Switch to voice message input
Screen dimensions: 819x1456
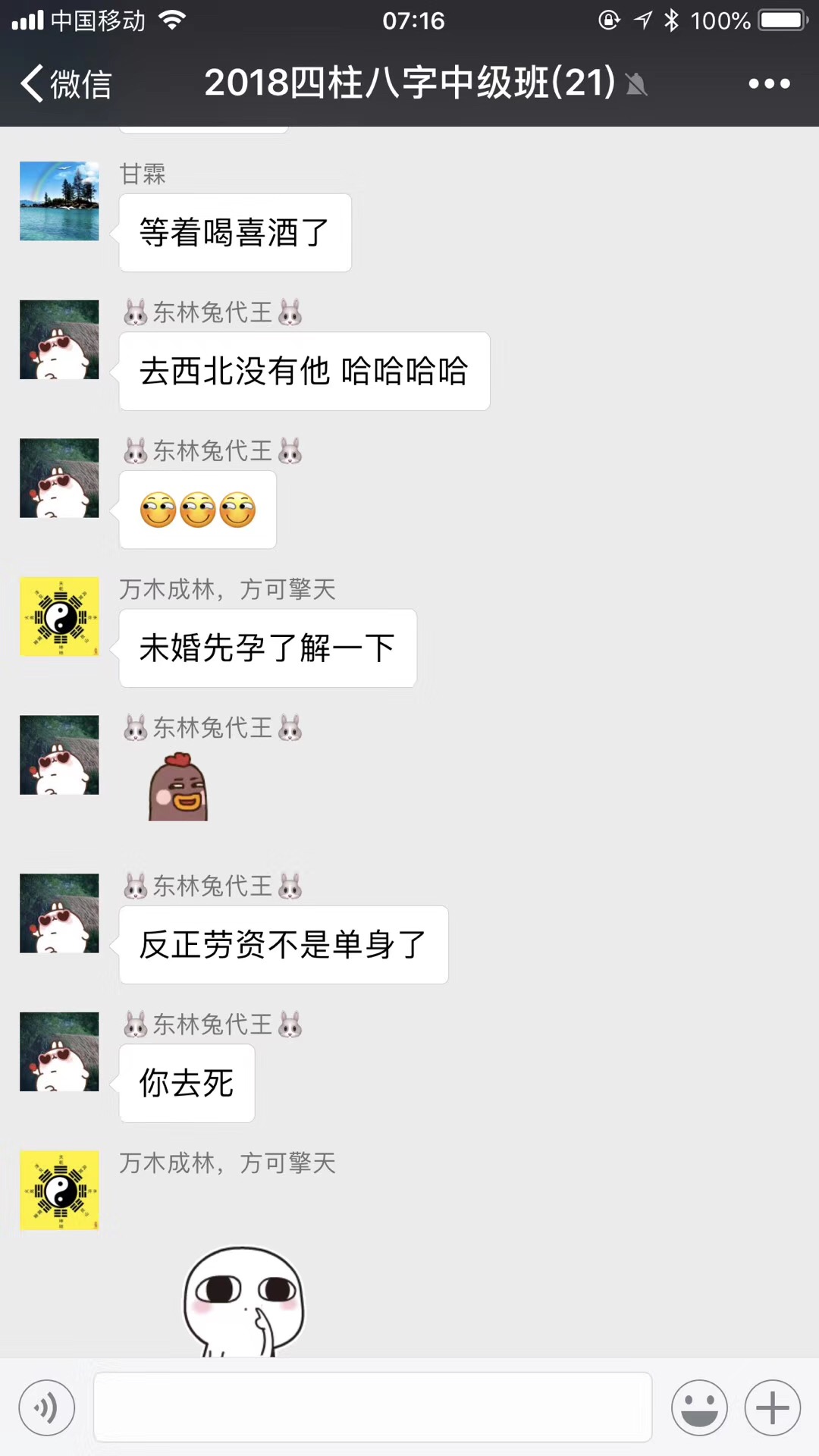[47, 1408]
